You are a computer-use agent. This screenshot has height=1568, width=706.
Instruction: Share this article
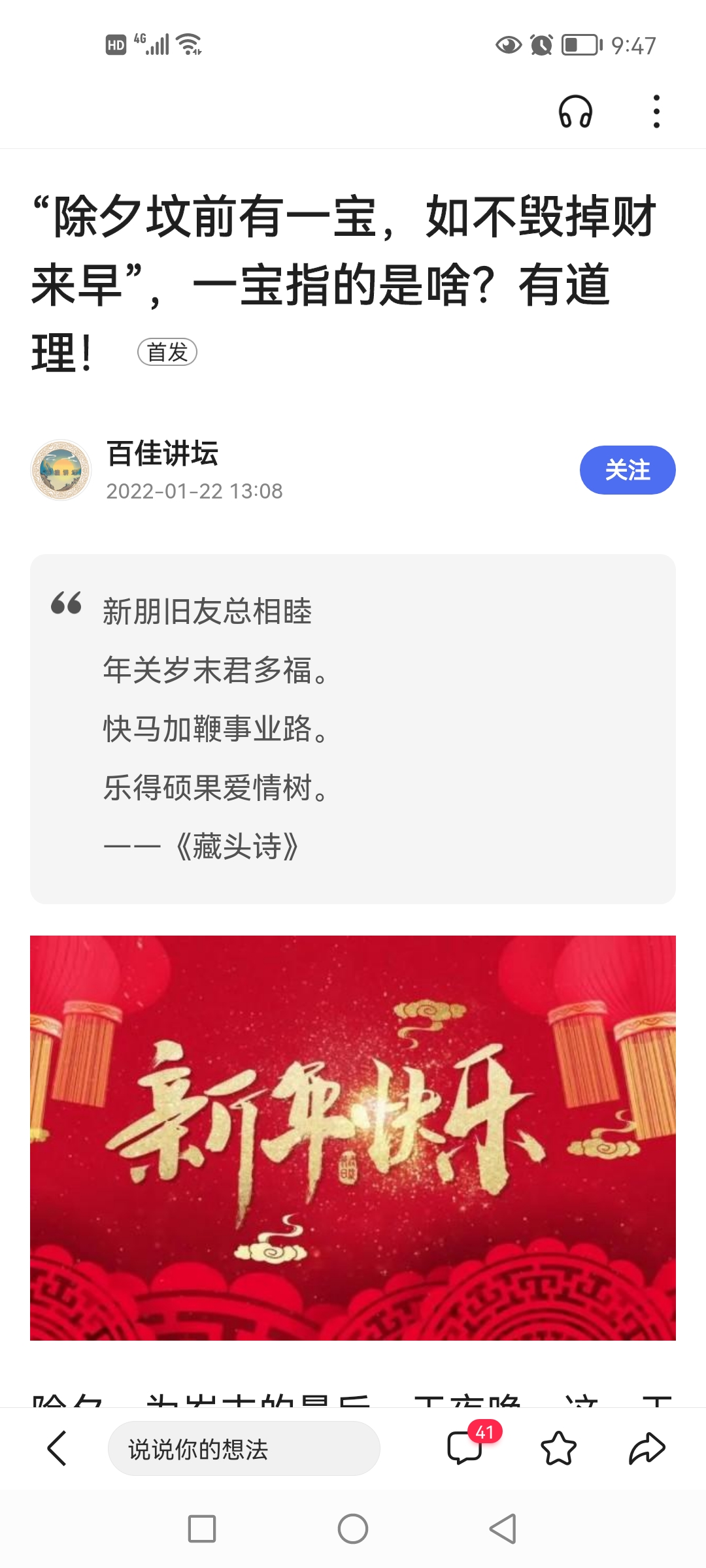click(x=647, y=1448)
